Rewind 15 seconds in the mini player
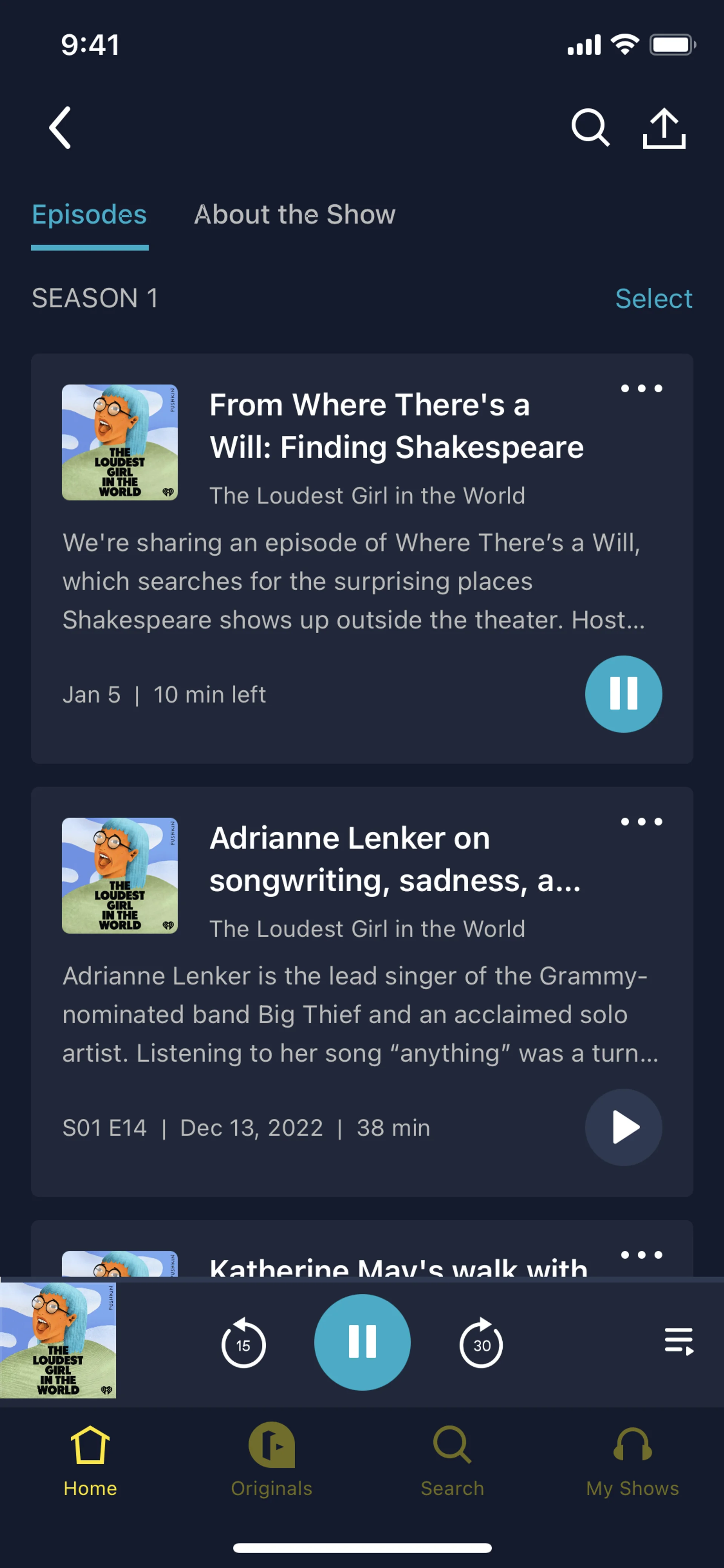The height and width of the screenshot is (1568, 724). [x=243, y=1343]
